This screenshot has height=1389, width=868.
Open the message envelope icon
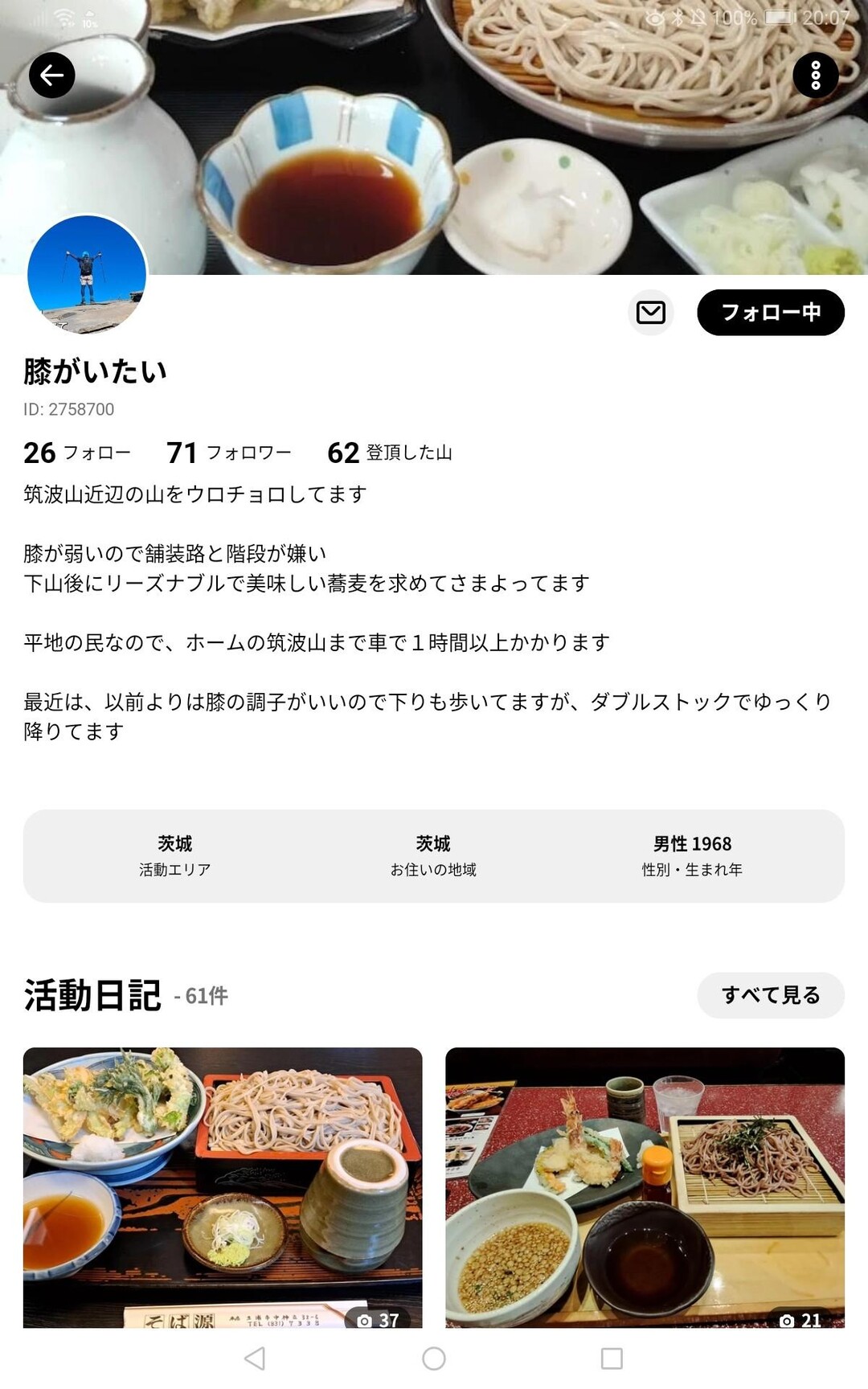click(x=651, y=313)
